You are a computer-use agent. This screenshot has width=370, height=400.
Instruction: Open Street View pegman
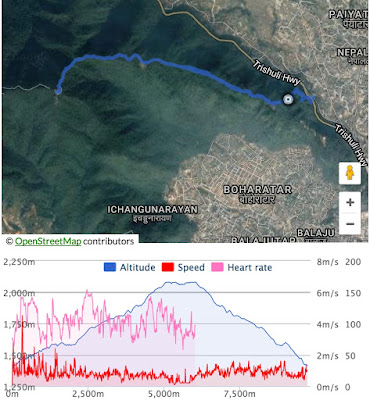pyautogui.click(x=350, y=173)
